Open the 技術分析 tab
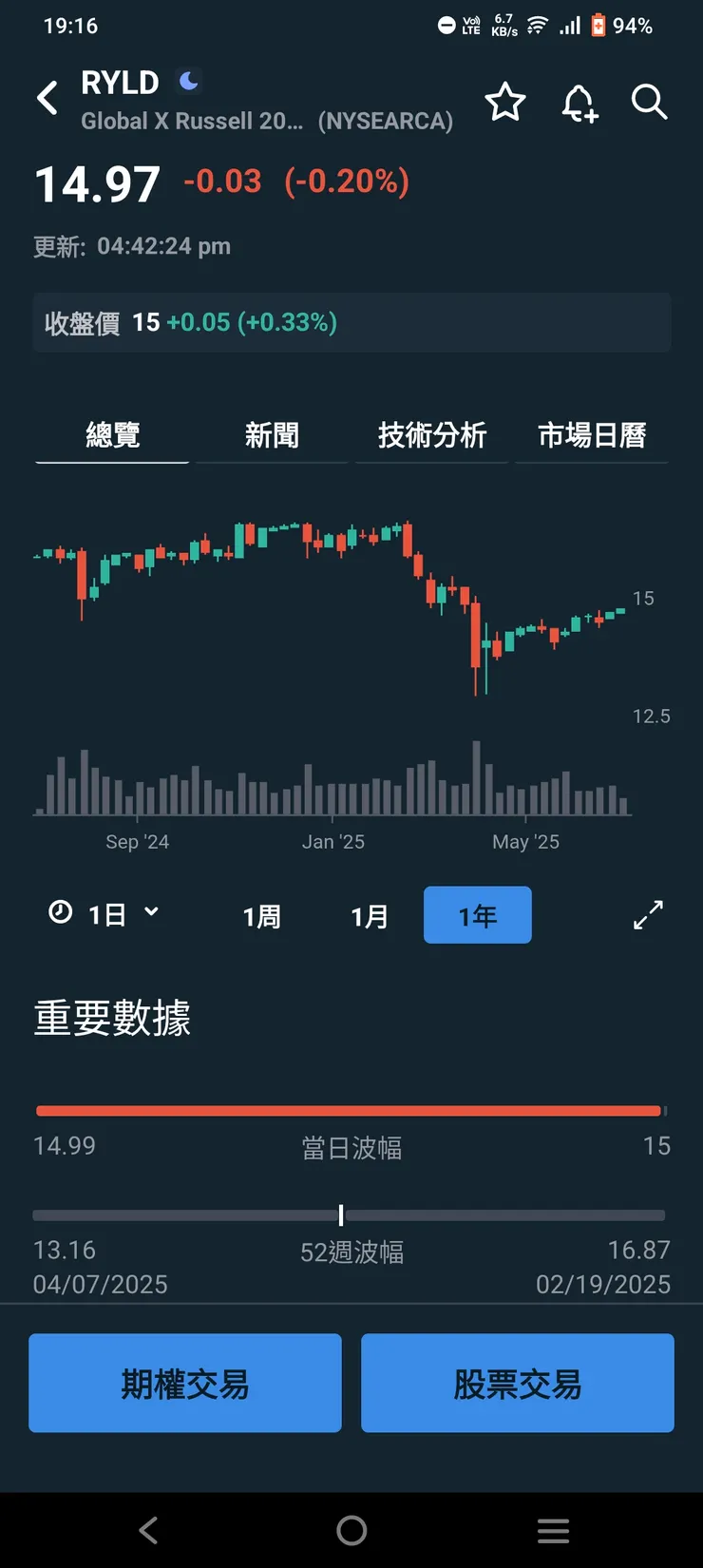The width and height of the screenshot is (703, 1568). tap(431, 434)
